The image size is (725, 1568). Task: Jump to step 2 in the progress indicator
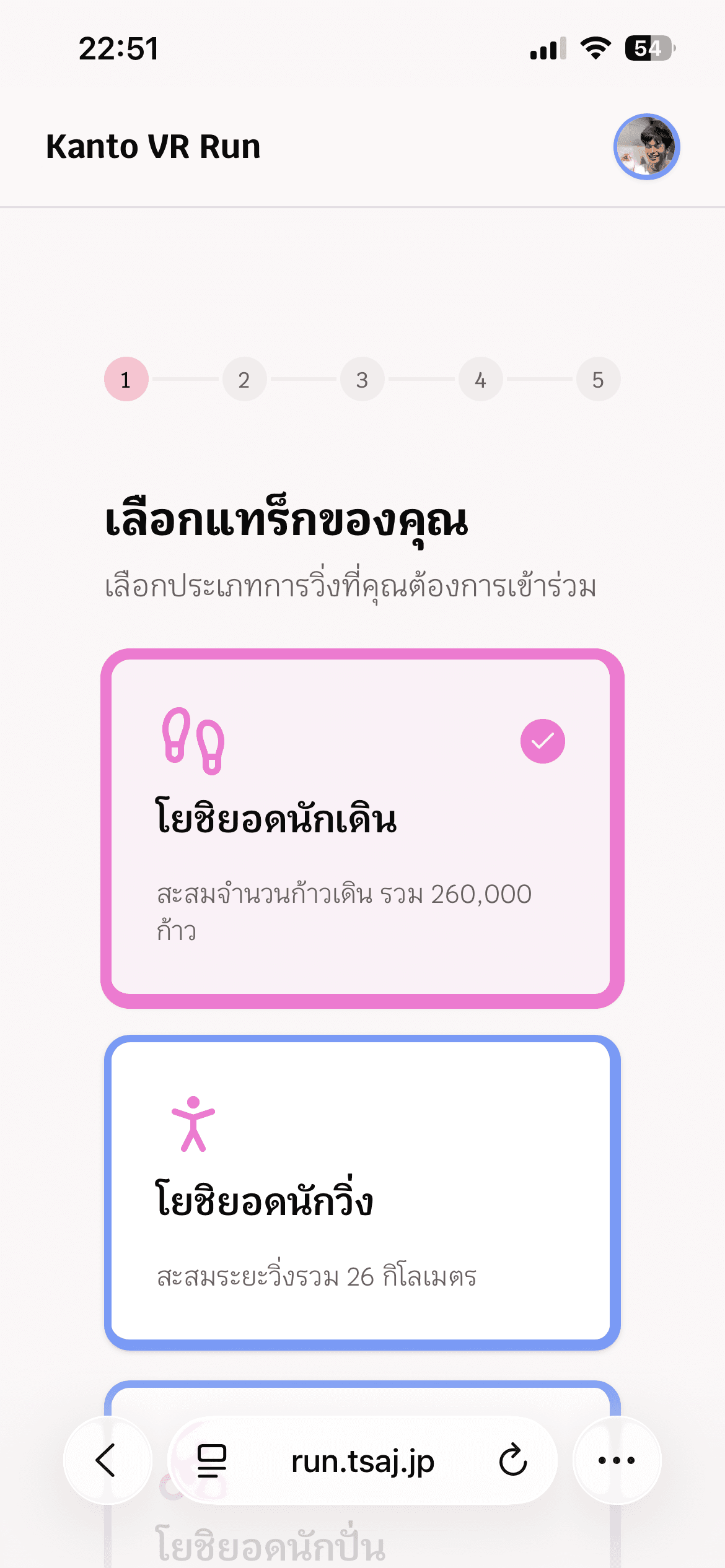244,380
